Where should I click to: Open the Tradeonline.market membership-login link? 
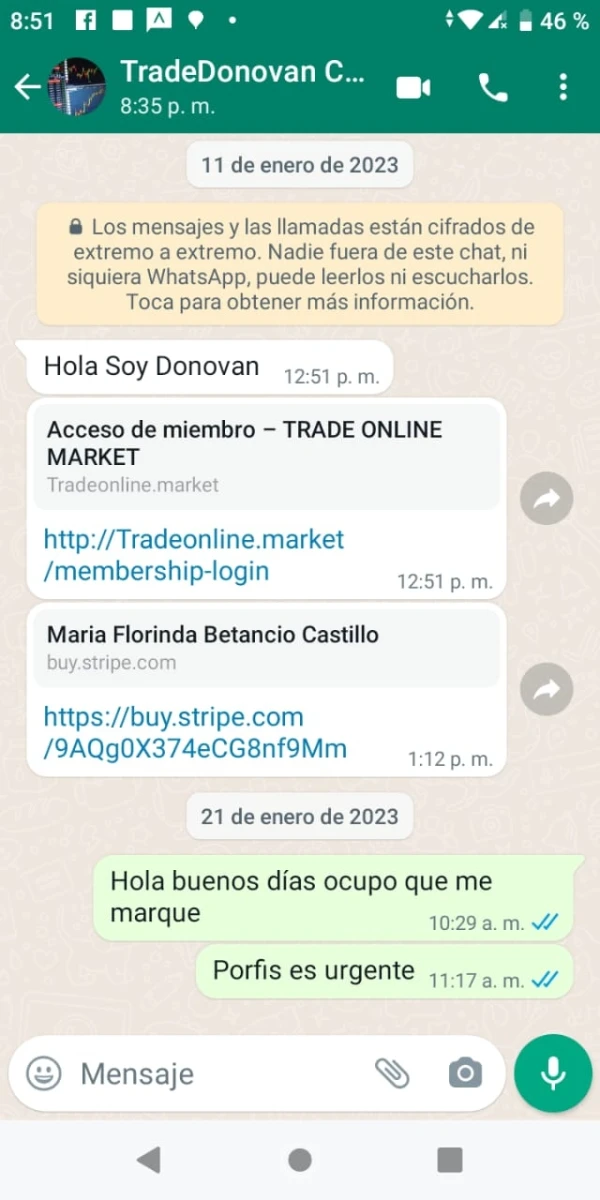[193, 555]
